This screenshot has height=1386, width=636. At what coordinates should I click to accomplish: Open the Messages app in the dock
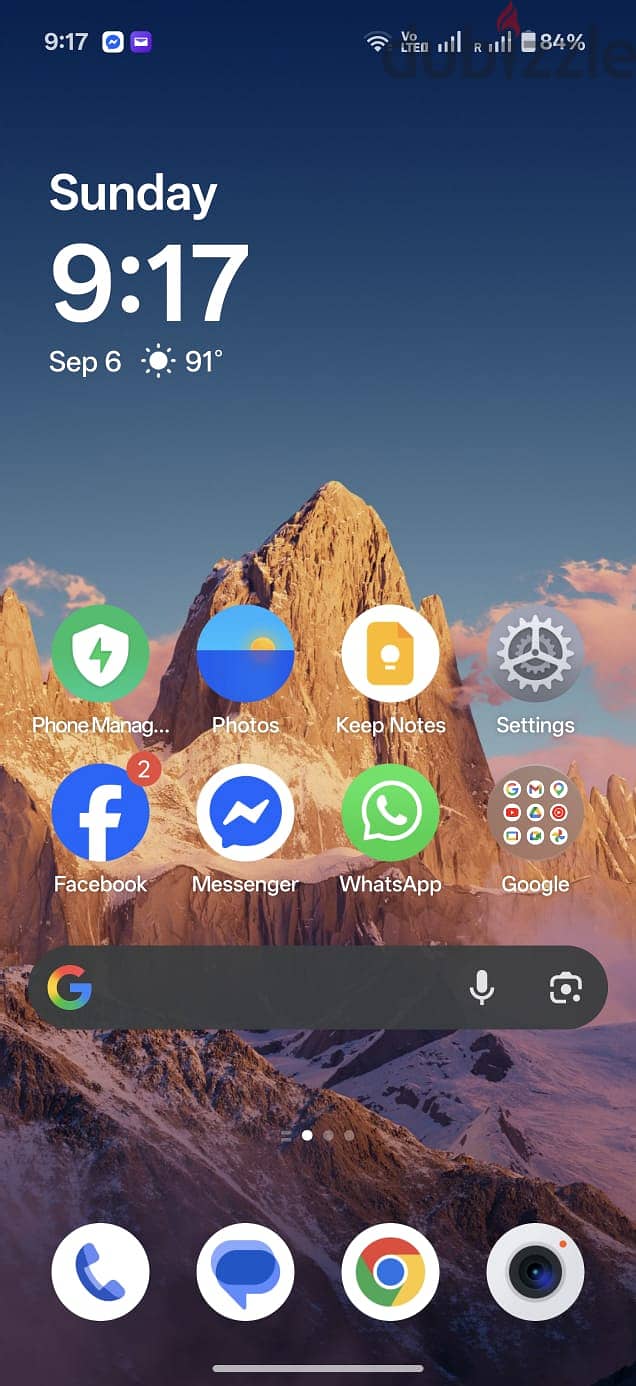pos(245,1272)
